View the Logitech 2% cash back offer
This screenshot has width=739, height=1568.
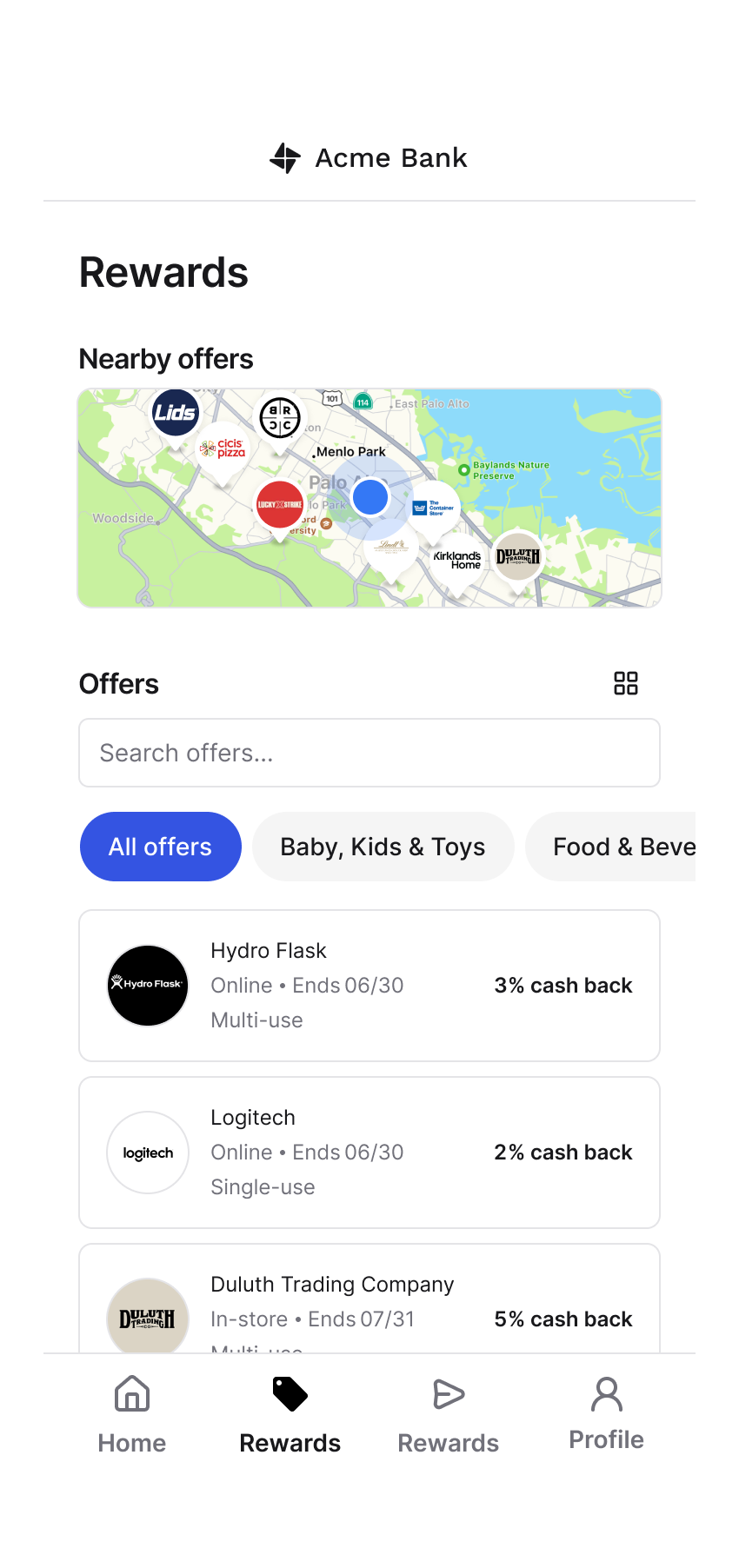(369, 1153)
